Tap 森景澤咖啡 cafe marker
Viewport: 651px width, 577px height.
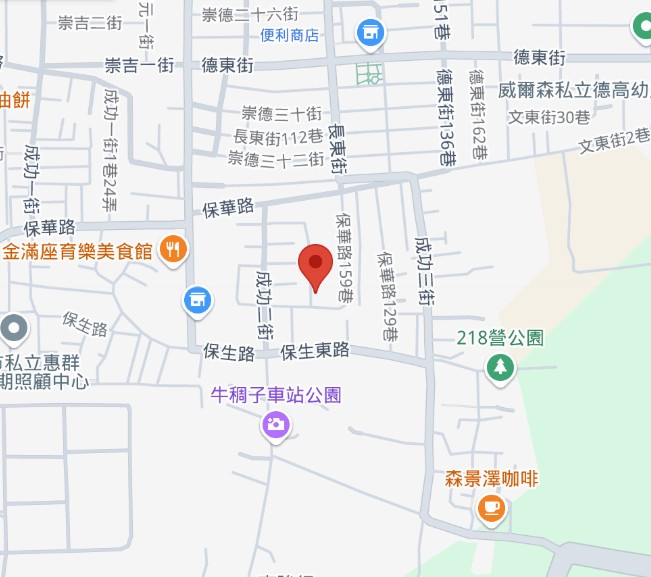tap(490, 509)
